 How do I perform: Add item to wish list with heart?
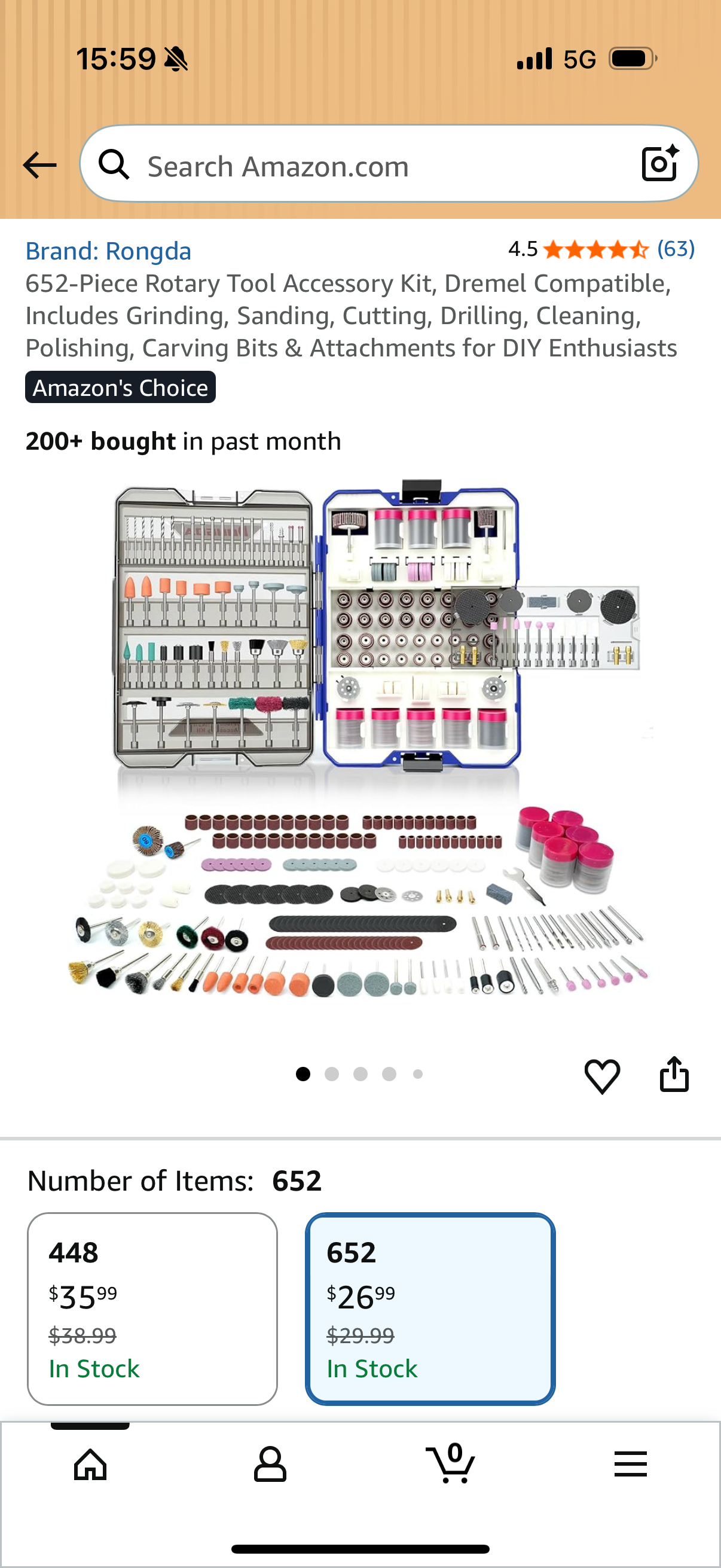tap(603, 1076)
